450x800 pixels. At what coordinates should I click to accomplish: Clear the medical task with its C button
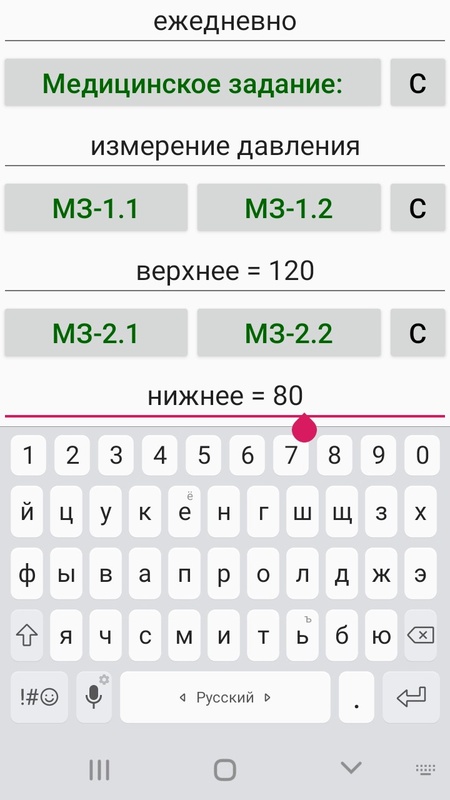coord(417,83)
